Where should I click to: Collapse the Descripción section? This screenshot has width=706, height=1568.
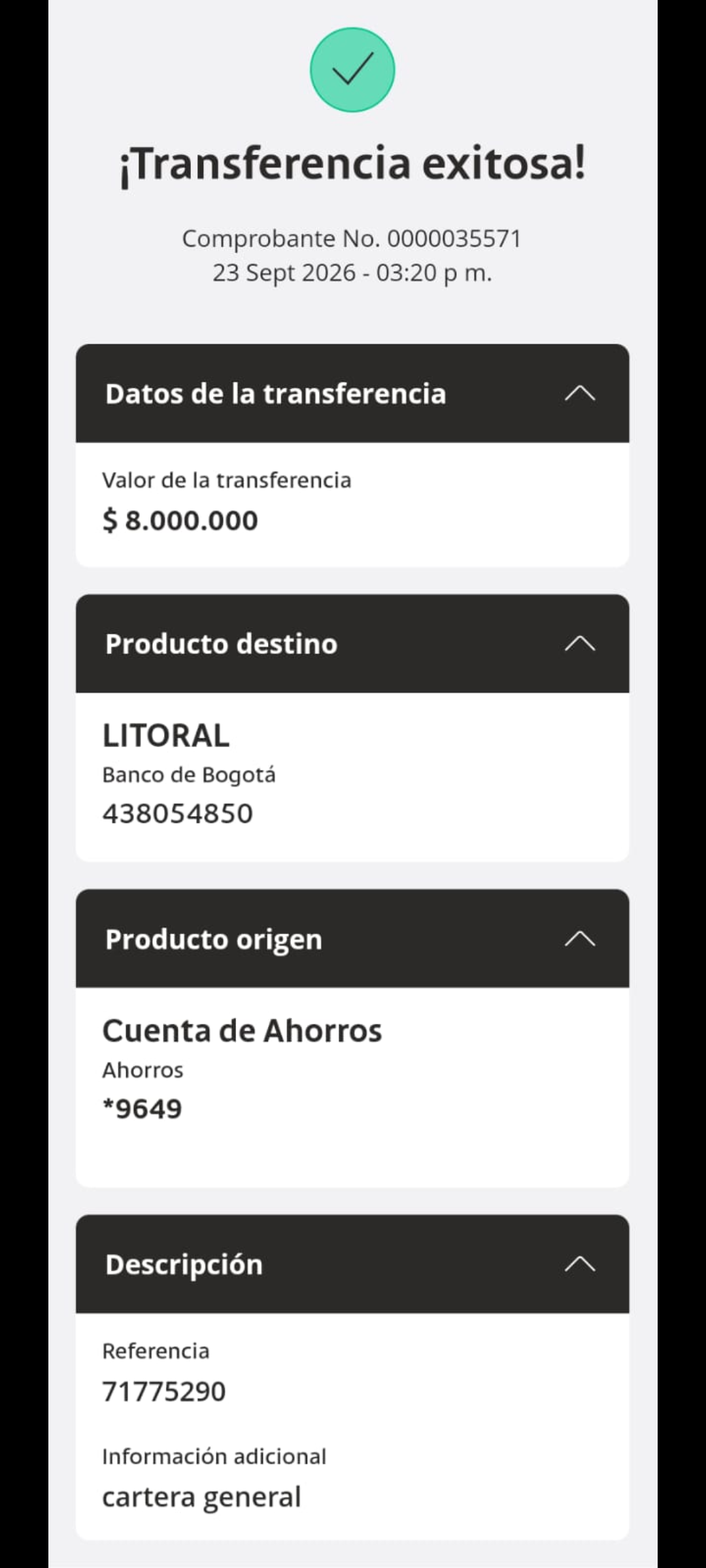pos(580,1264)
